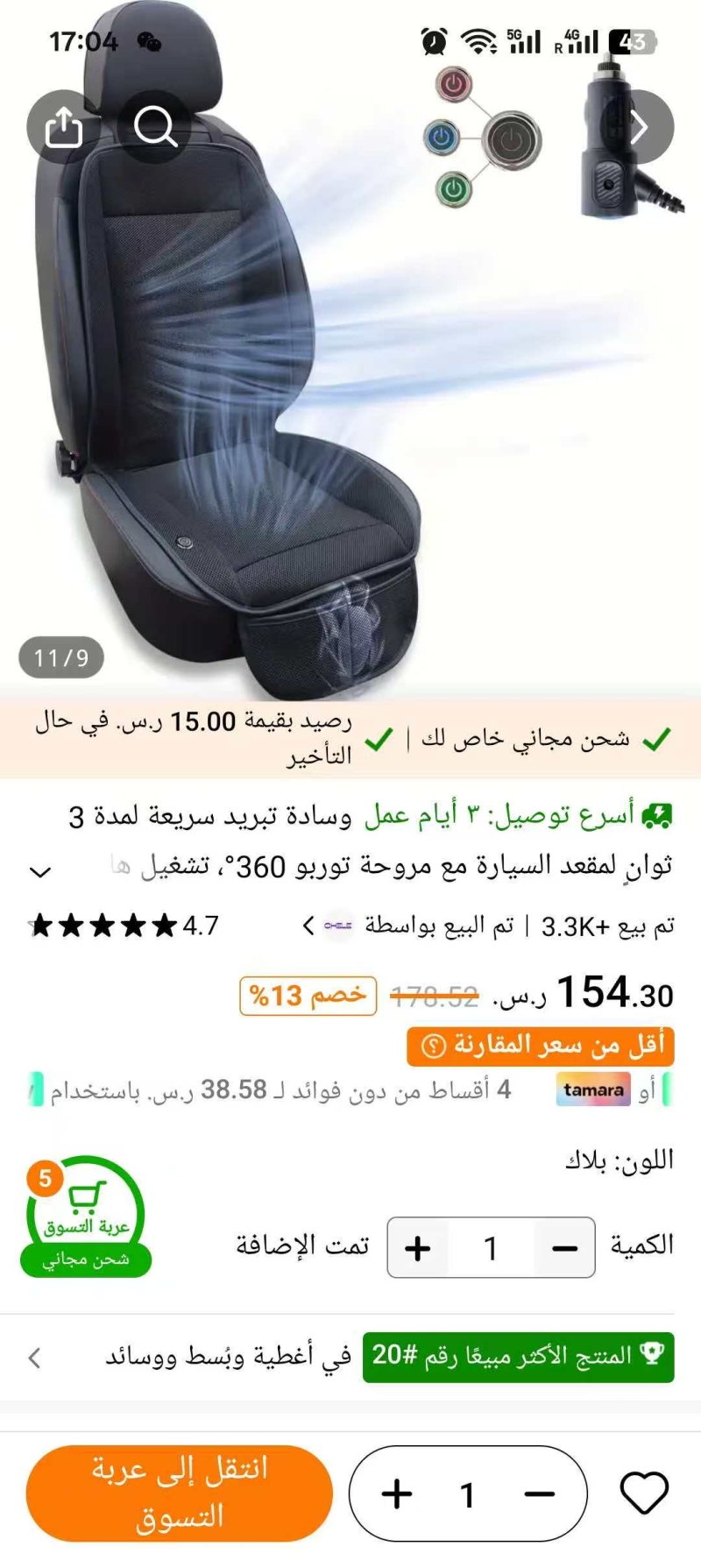The height and width of the screenshot is (1568, 701).
Task: Open the 4.7 star rating reviews
Action: [123, 926]
